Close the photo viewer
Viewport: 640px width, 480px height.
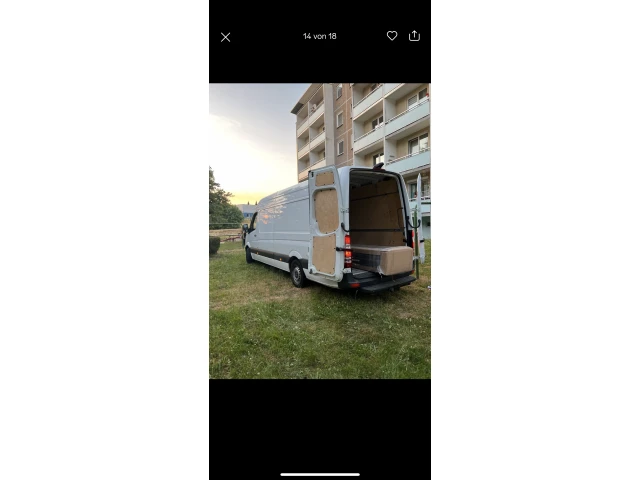coord(225,37)
